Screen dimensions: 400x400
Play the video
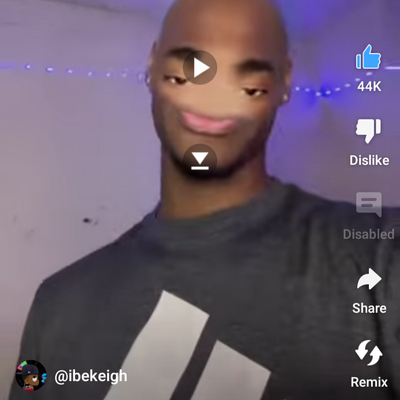pyautogui.click(x=200, y=68)
